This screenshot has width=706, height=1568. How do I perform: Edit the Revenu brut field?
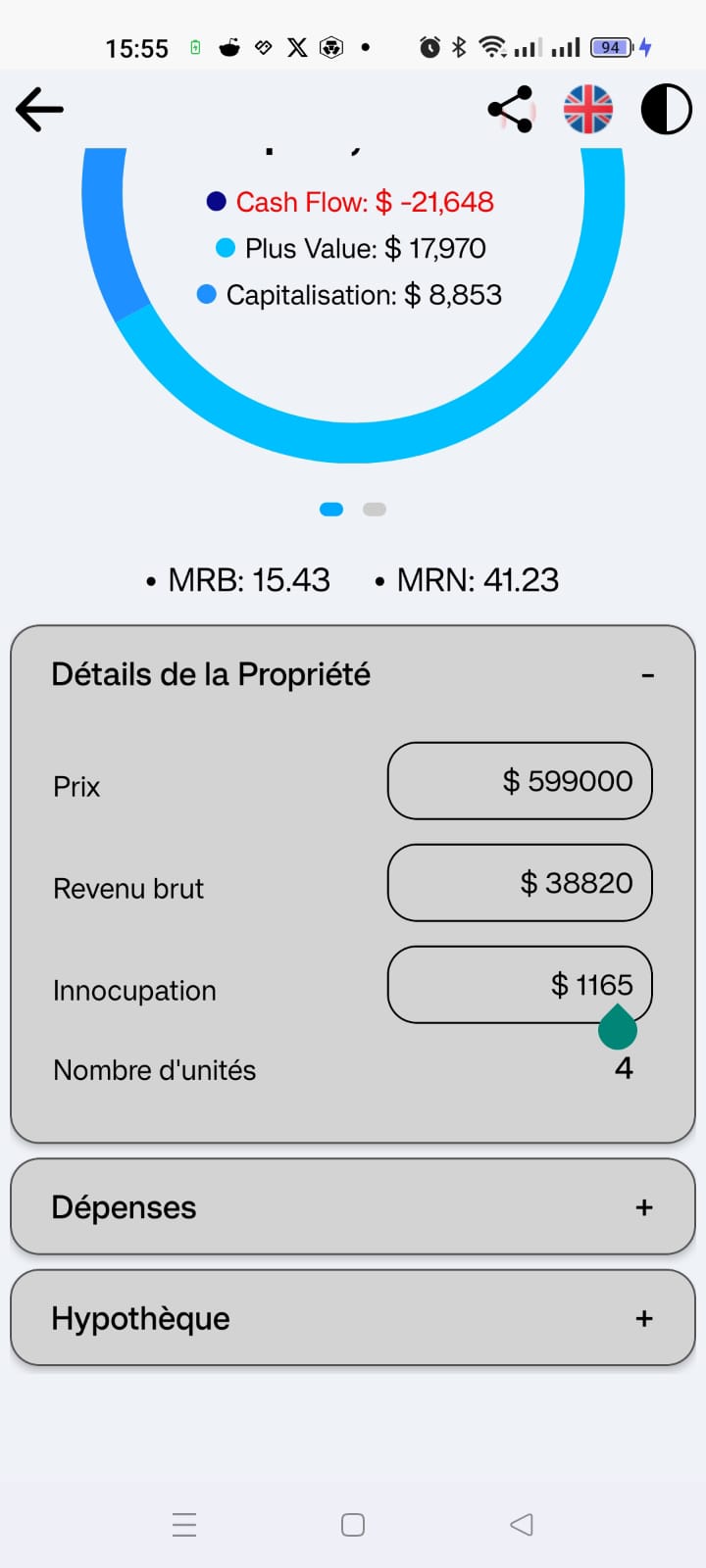click(520, 883)
